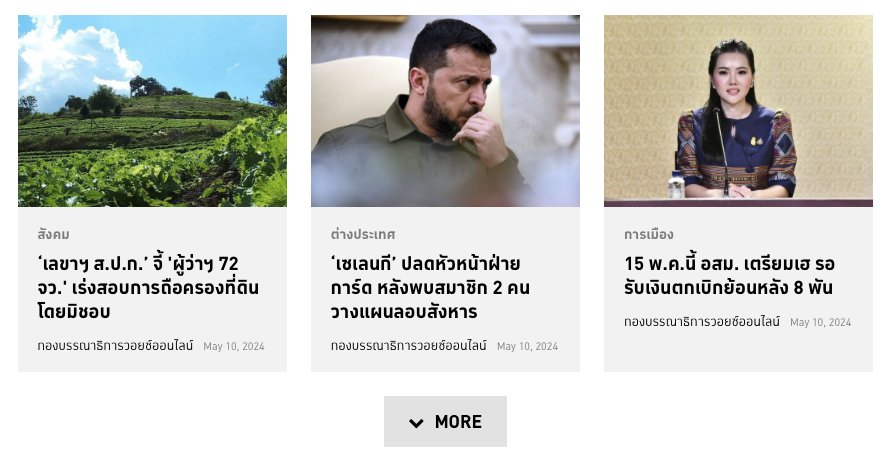Select the ต่างประเทศ category label
Screen dimensions: 891x468
coord(363,234)
